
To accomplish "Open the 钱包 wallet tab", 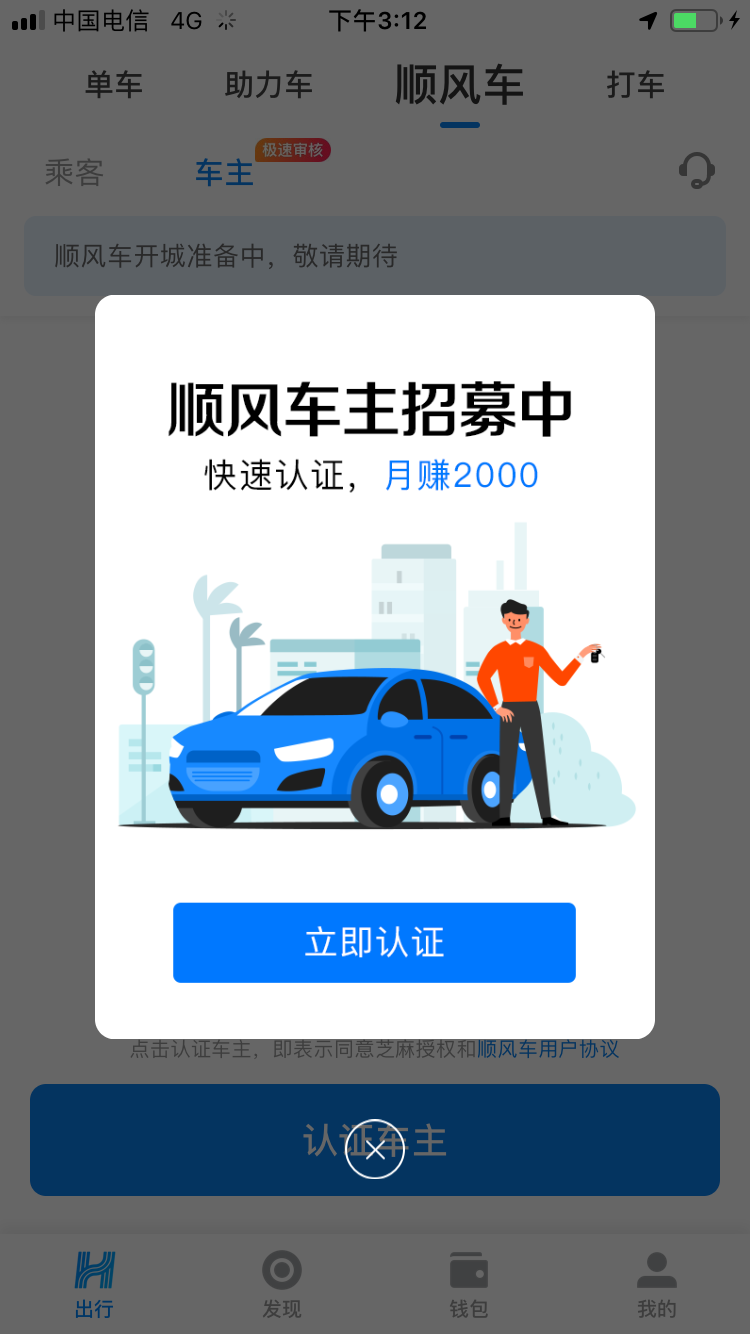I will tap(468, 1285).
